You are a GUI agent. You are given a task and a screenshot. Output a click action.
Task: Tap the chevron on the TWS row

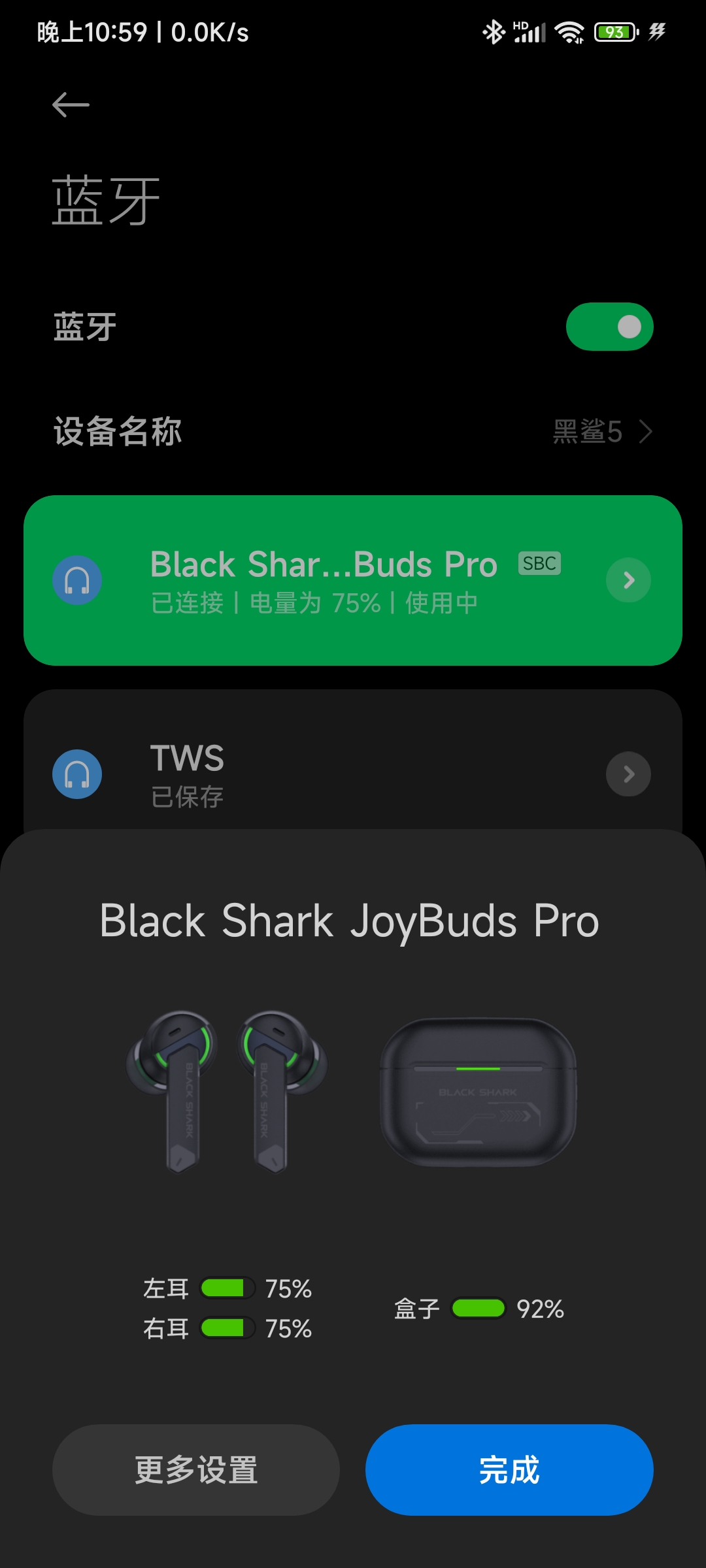(x=628, y=774)
